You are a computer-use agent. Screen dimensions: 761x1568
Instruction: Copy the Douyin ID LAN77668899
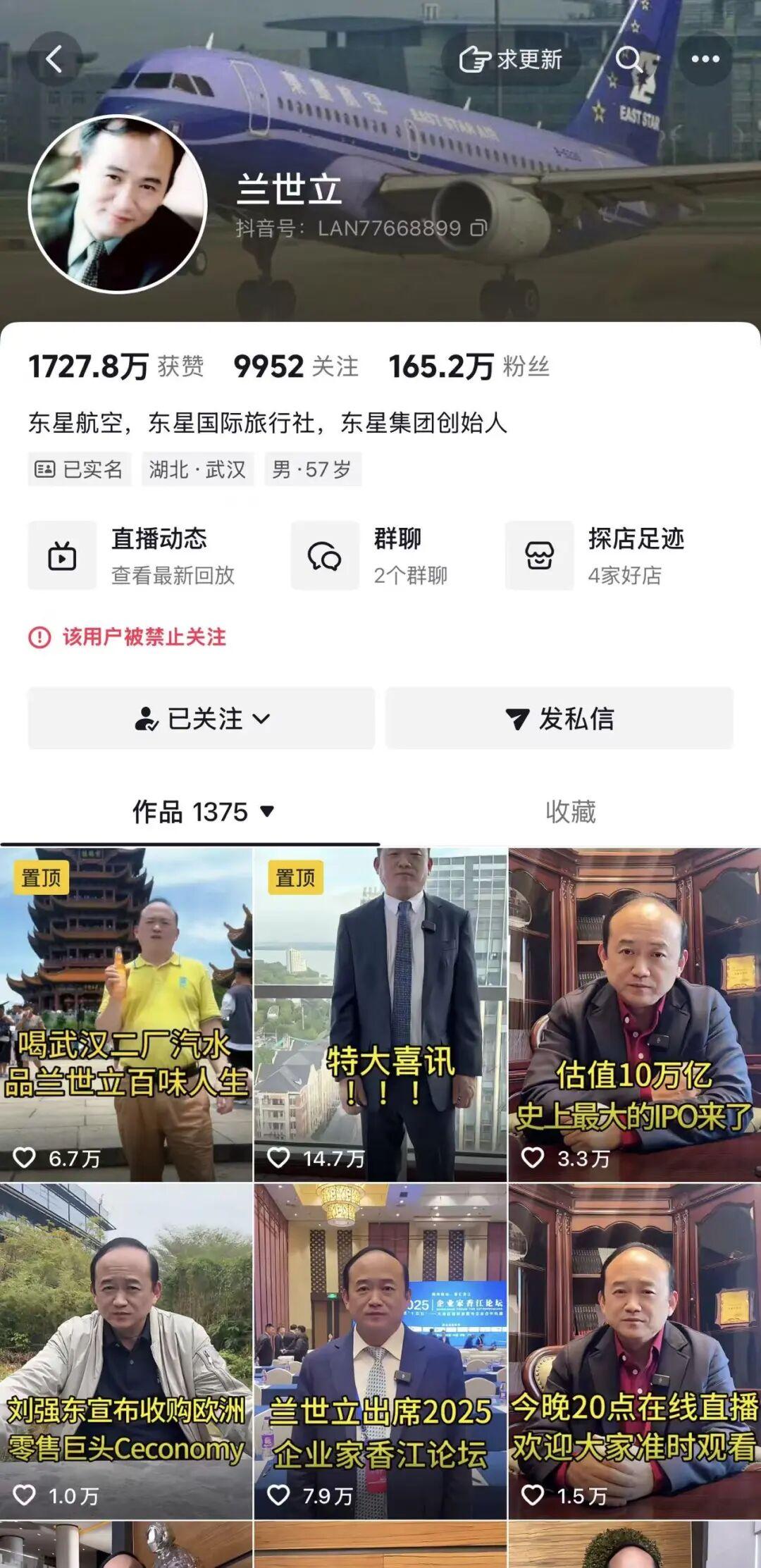[478, 228]
